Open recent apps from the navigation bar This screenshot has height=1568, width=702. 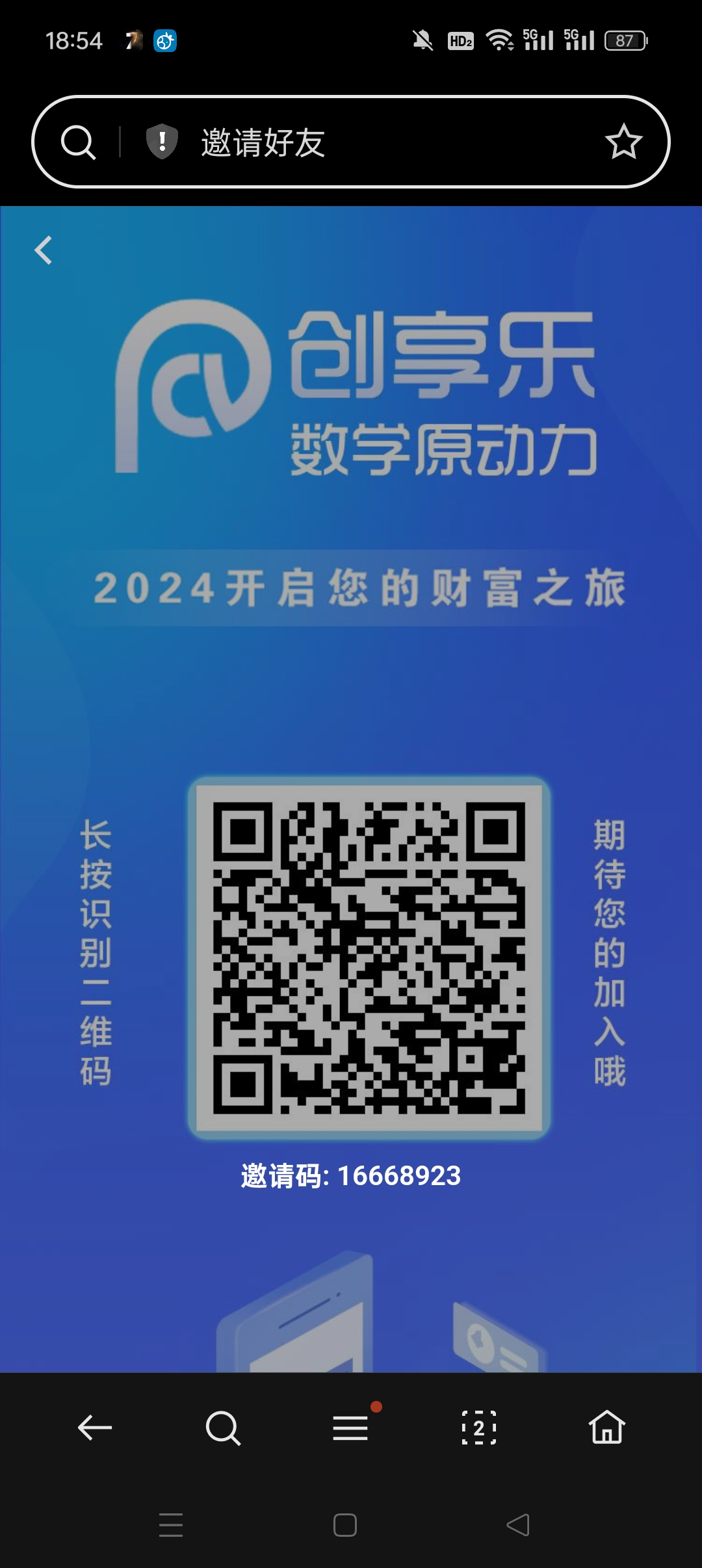coord(171,1525)
